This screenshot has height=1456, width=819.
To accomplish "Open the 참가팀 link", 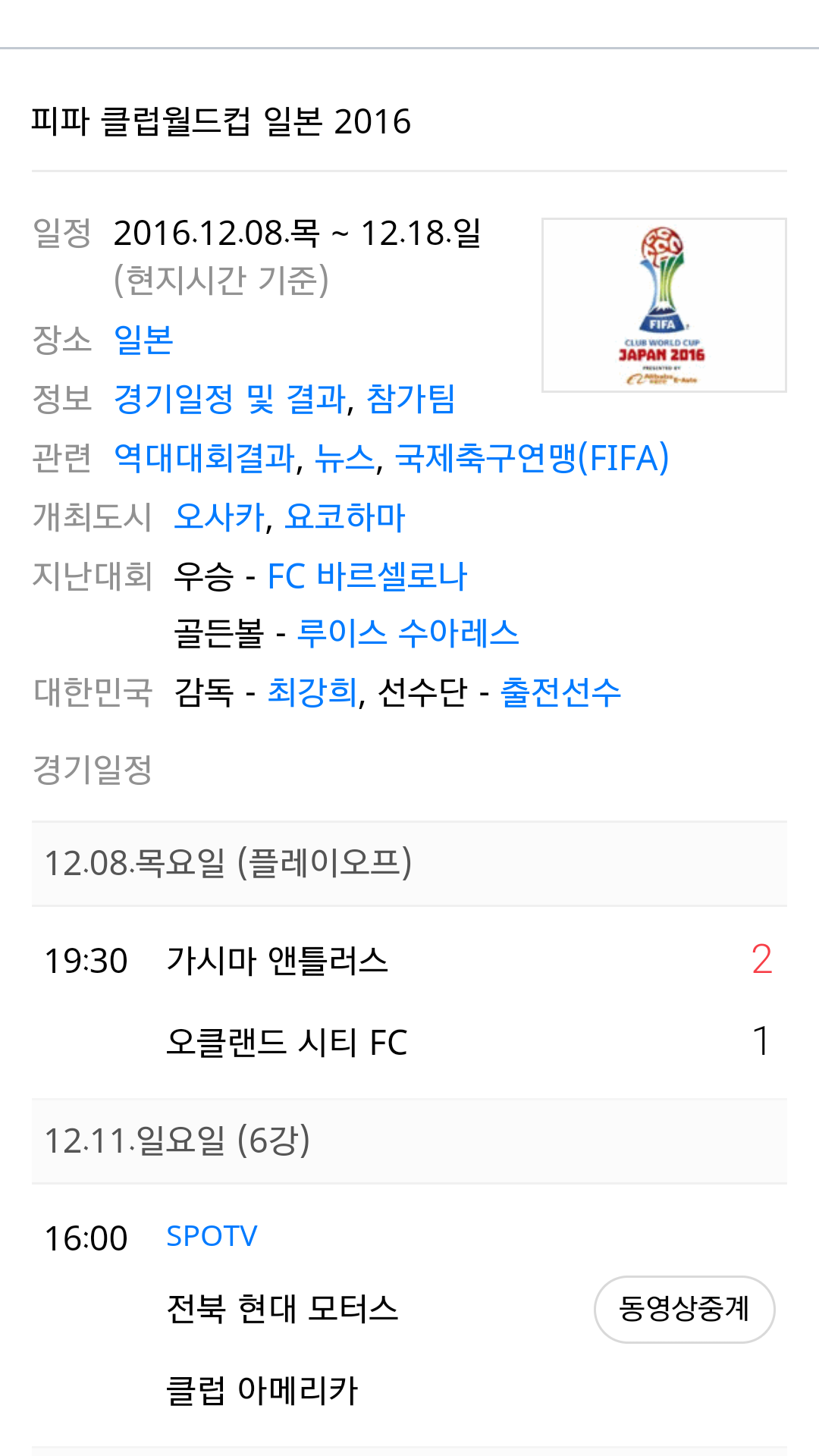I will coord(410,399).
